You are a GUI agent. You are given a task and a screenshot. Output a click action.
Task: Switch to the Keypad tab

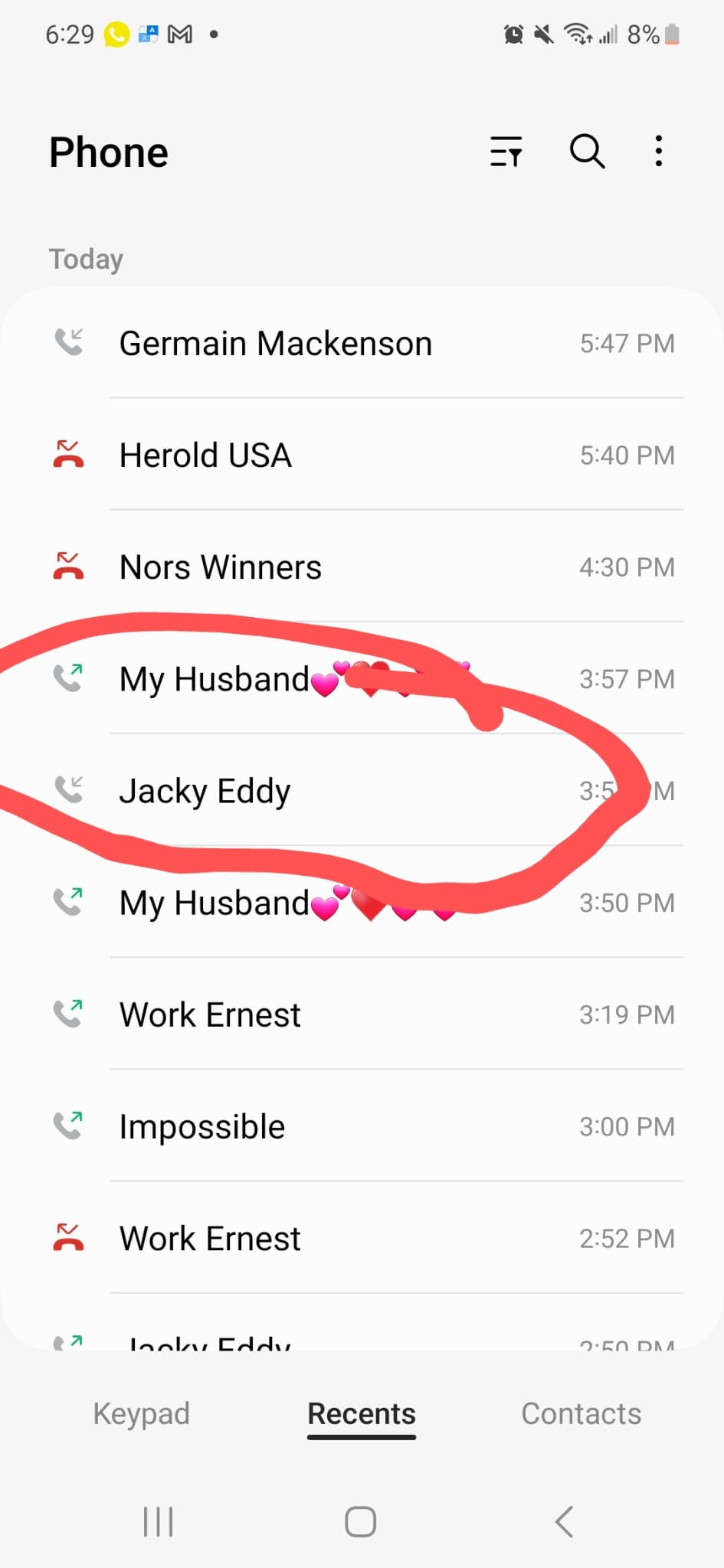tap(142, 1413)
